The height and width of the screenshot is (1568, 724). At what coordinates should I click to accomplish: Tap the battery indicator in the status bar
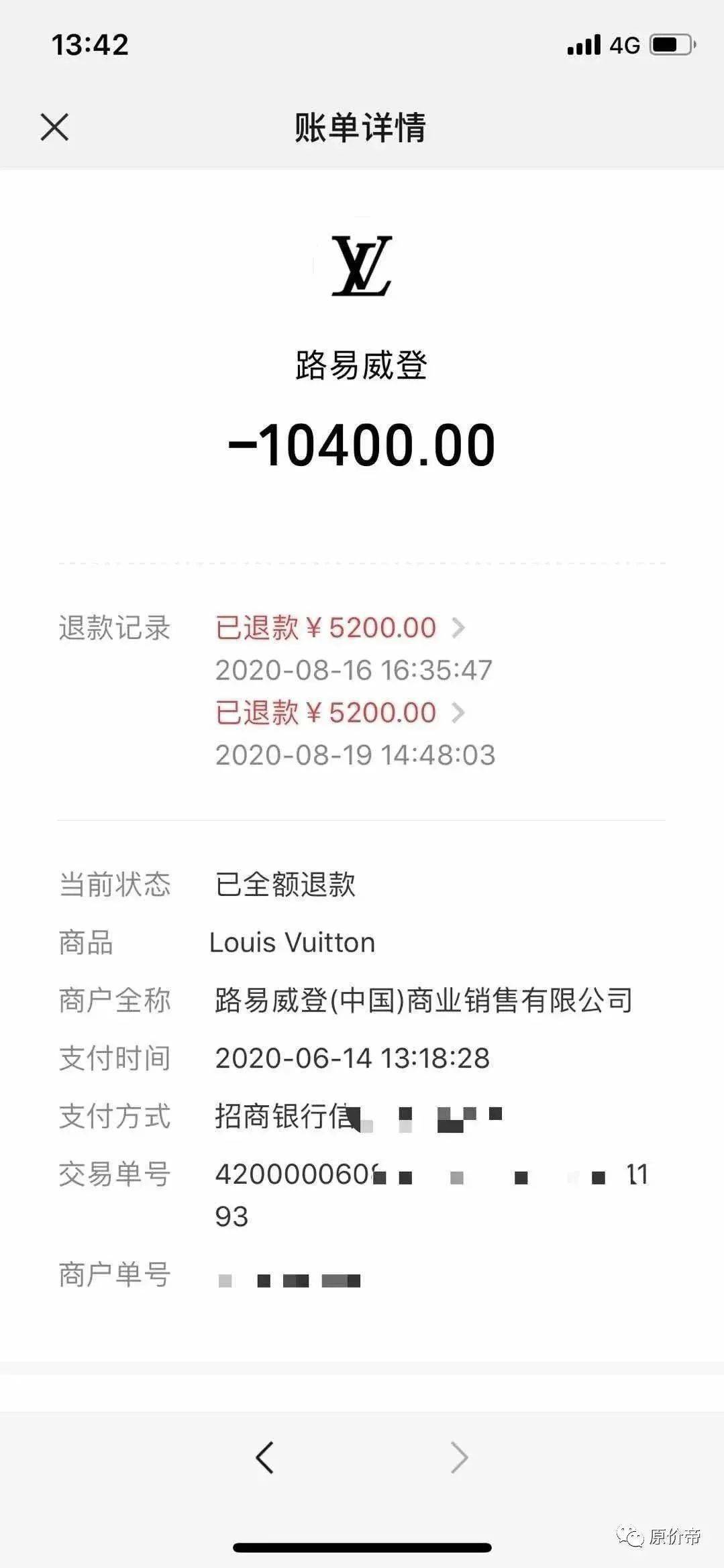point(671,44)
